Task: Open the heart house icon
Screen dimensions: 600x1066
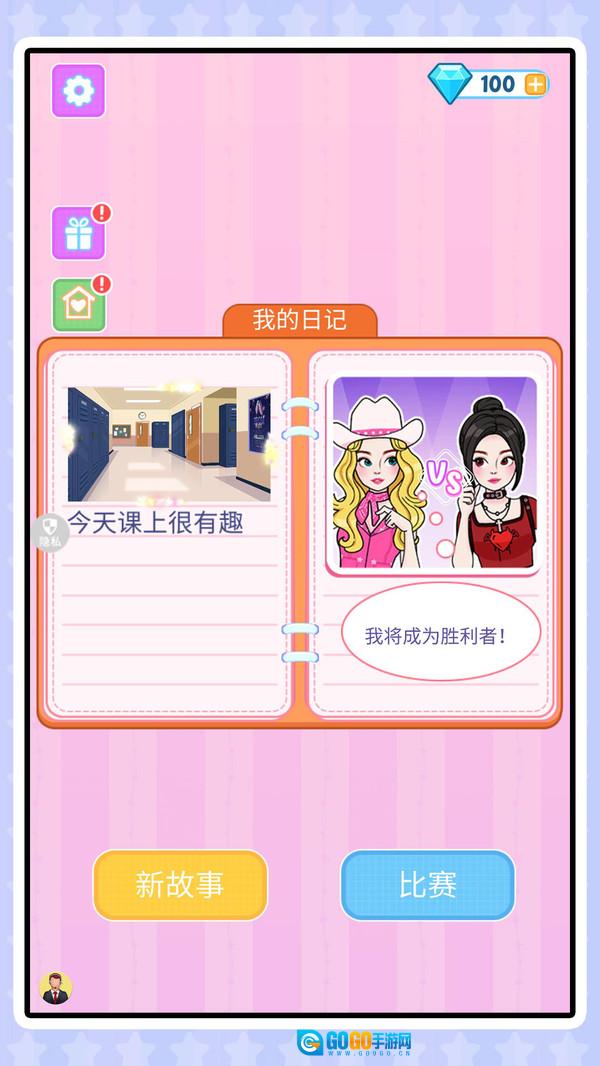Action: (x=78, y=305)
